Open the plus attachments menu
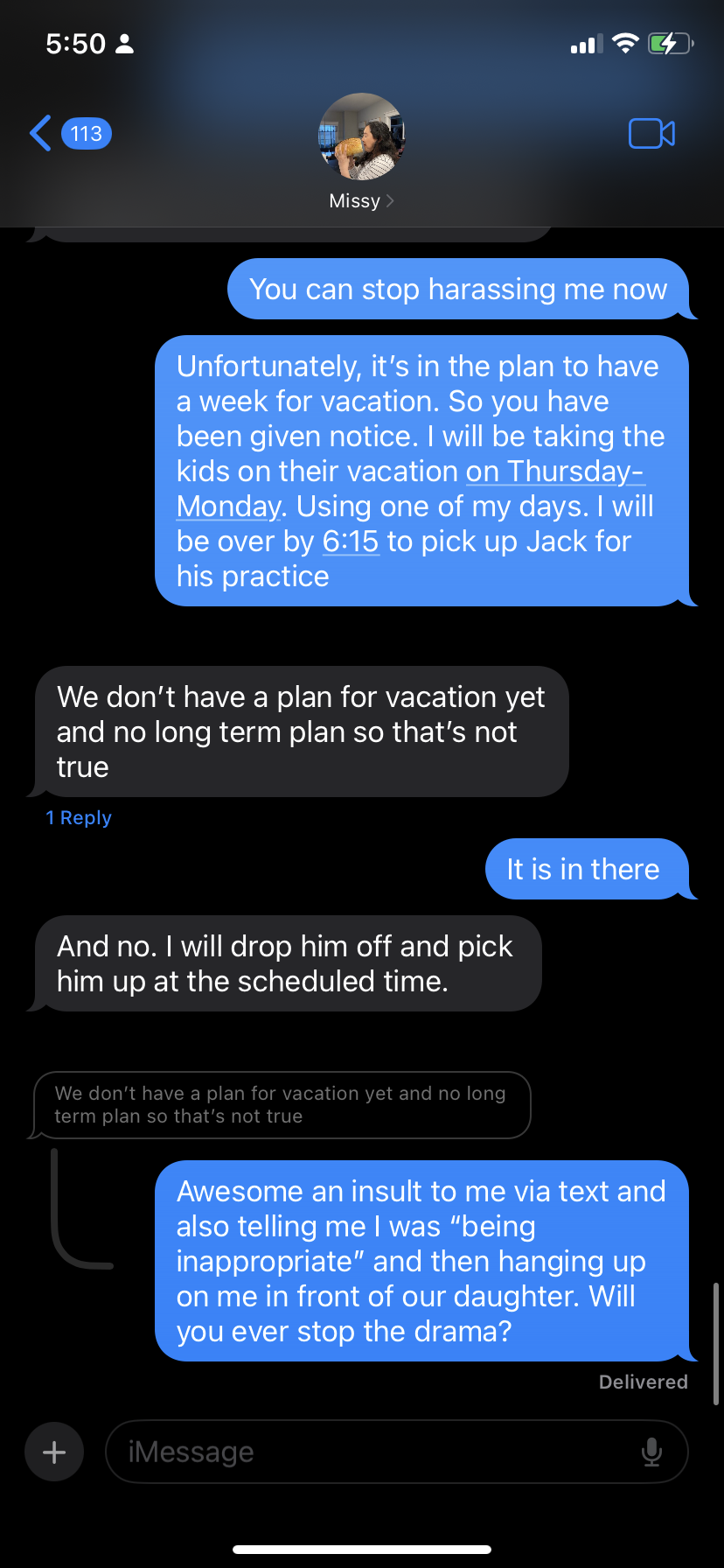This screenshot has width=724, height=1568. [54, 1452]
